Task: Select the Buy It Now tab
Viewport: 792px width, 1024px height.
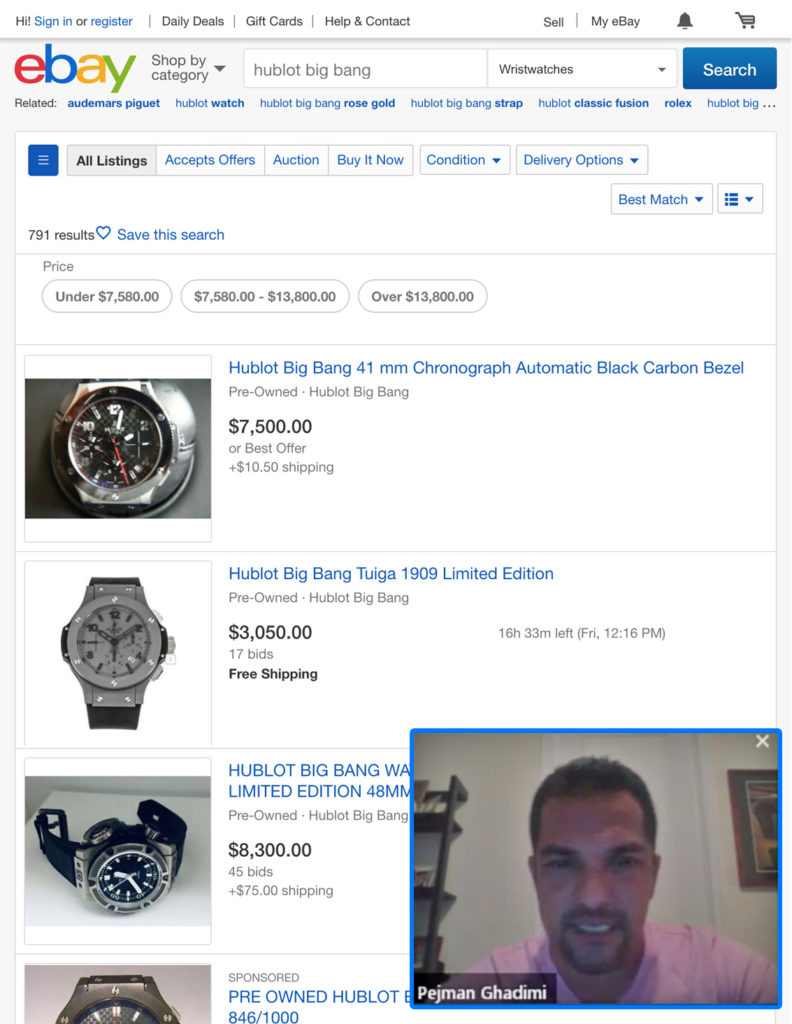Action: (370, 160)
